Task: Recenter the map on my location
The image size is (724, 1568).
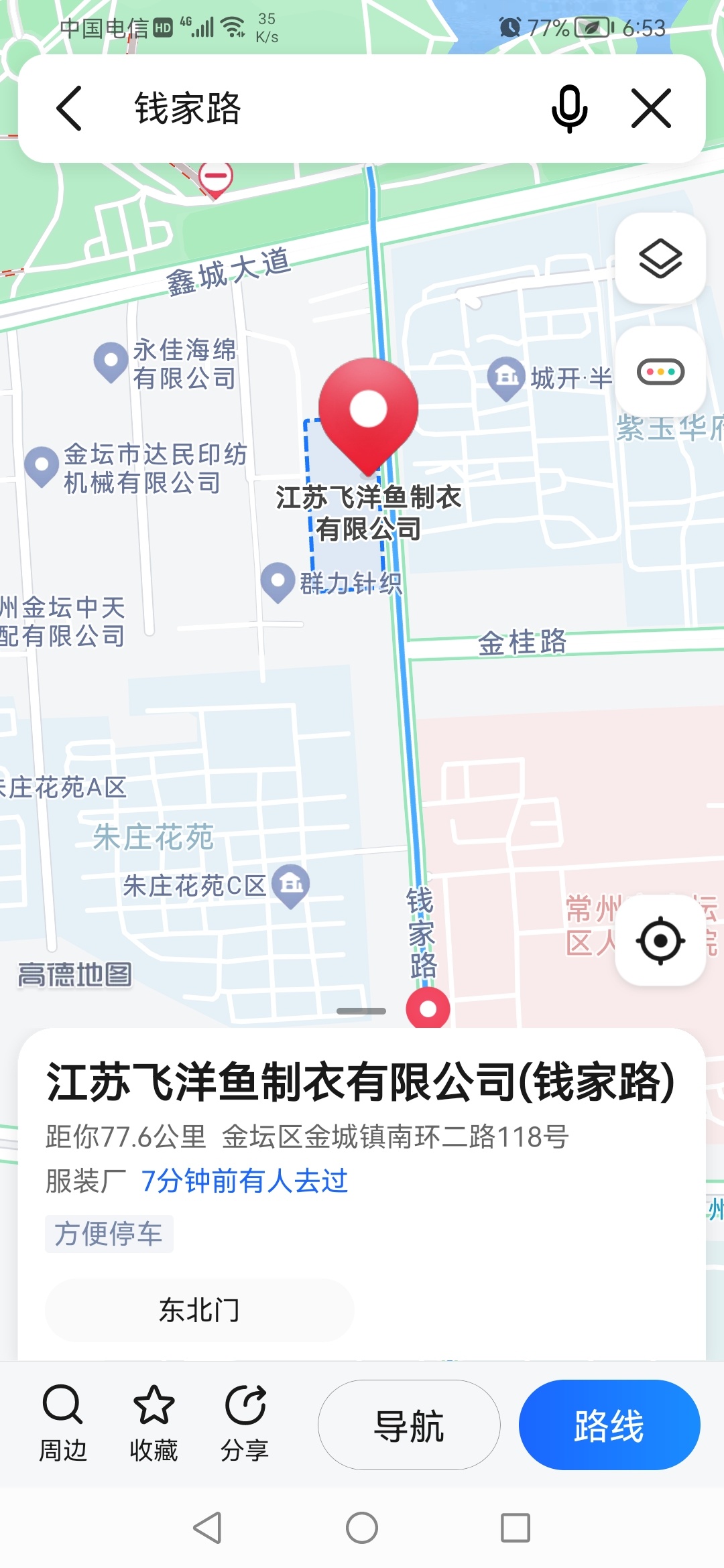Action: click(x=660, y=940)
